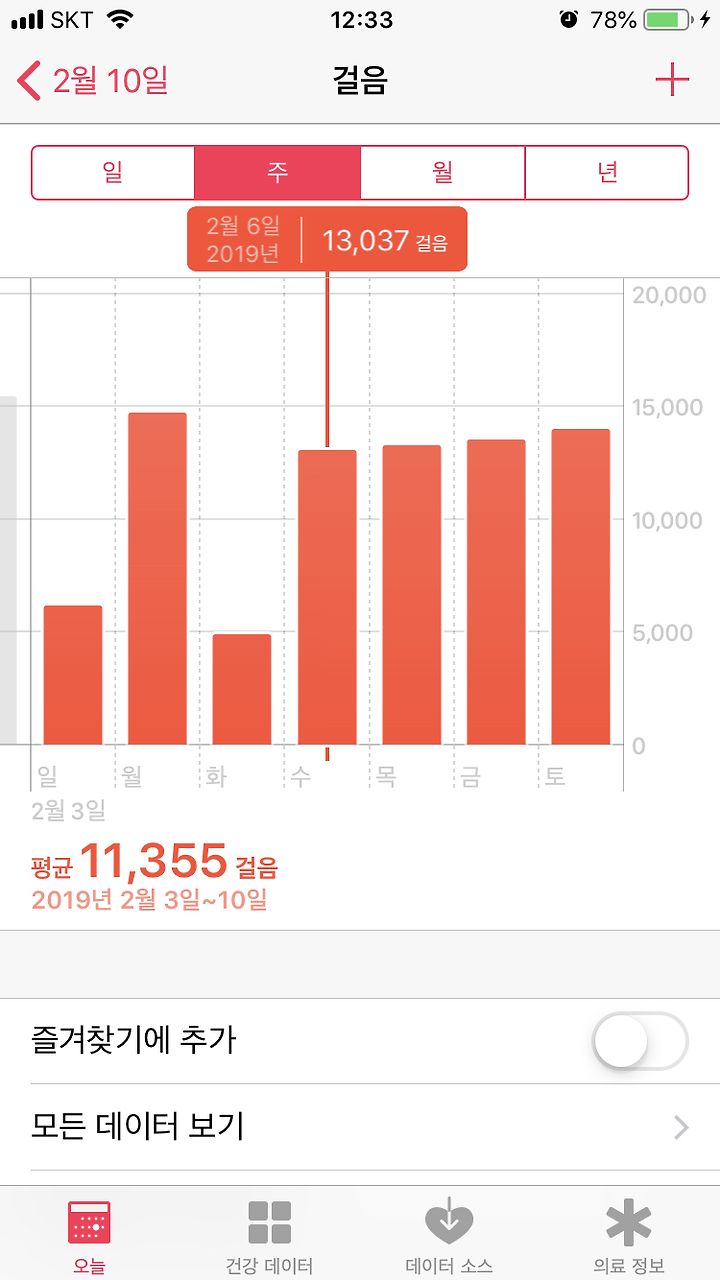
Task: Switch to the 월 view
Action: [x=442, y=172]
